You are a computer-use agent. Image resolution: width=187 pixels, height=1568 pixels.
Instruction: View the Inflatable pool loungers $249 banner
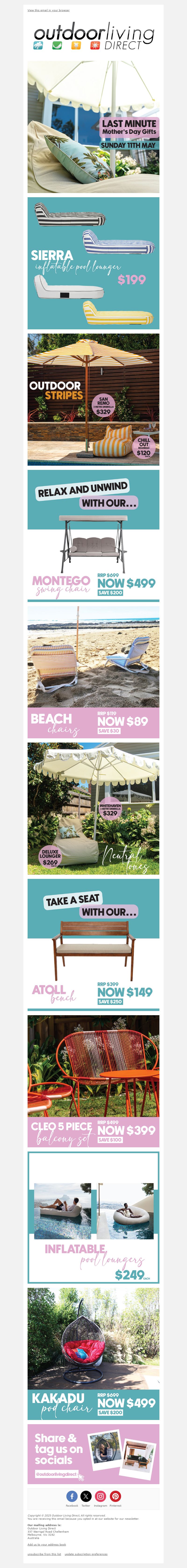[93, 1217]
